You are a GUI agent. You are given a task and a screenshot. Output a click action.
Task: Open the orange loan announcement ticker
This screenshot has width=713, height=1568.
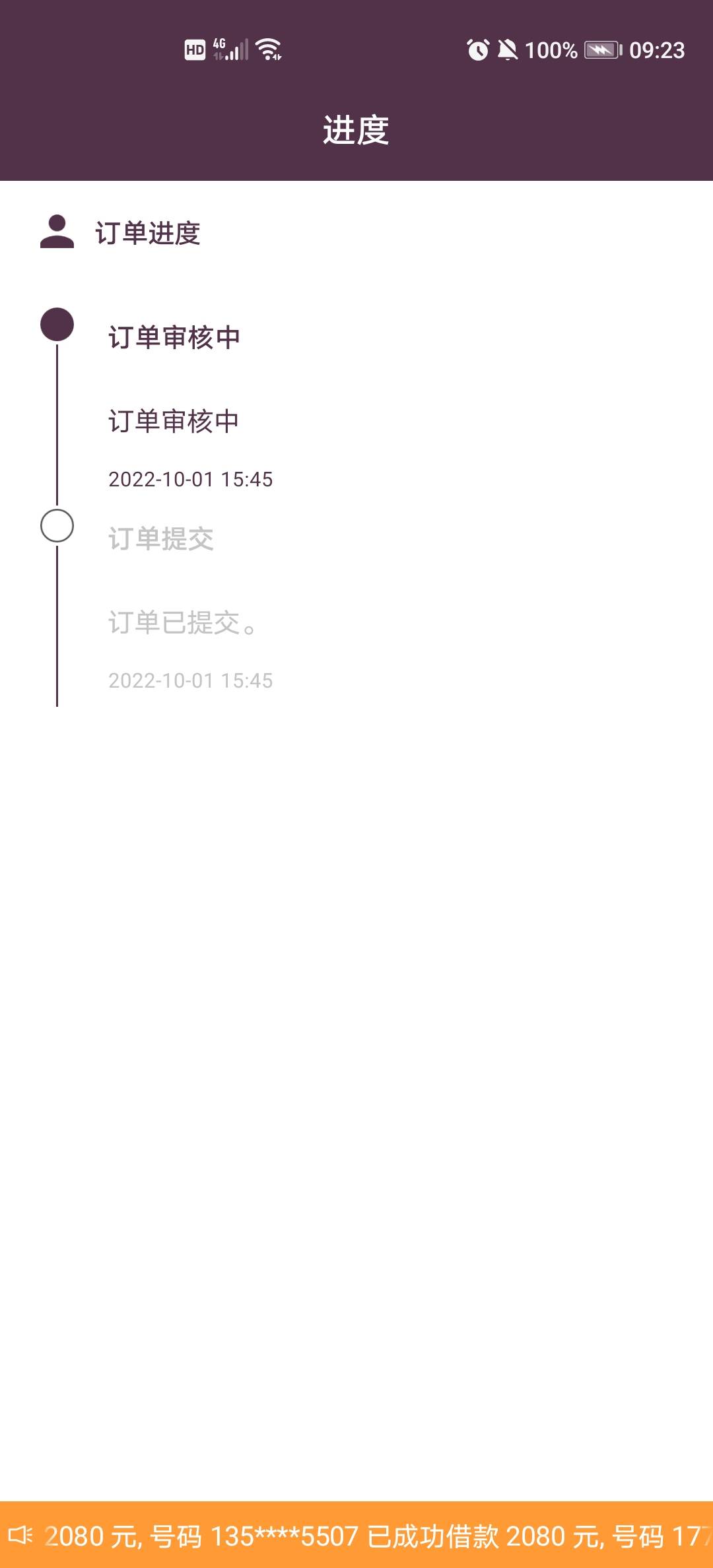click(356, 1535)
